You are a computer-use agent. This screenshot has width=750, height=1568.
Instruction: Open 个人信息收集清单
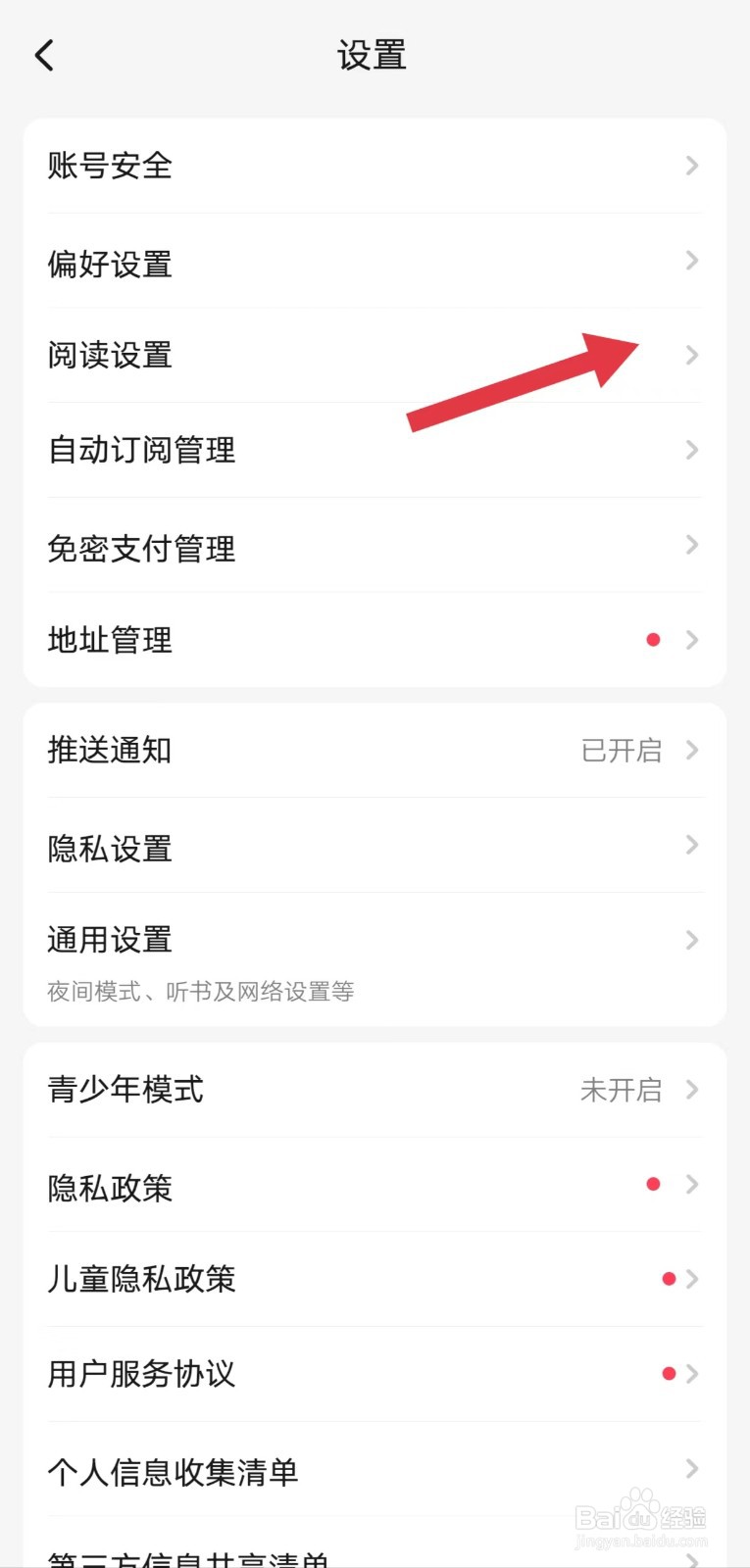(373, 1470)
